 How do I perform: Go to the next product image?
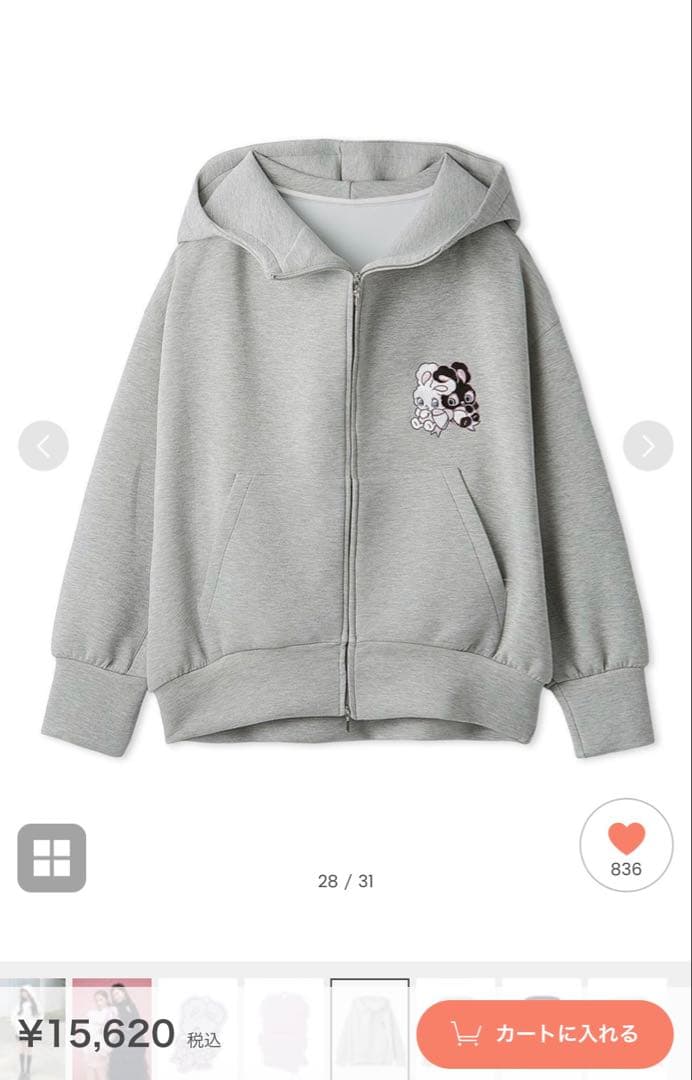648,446
